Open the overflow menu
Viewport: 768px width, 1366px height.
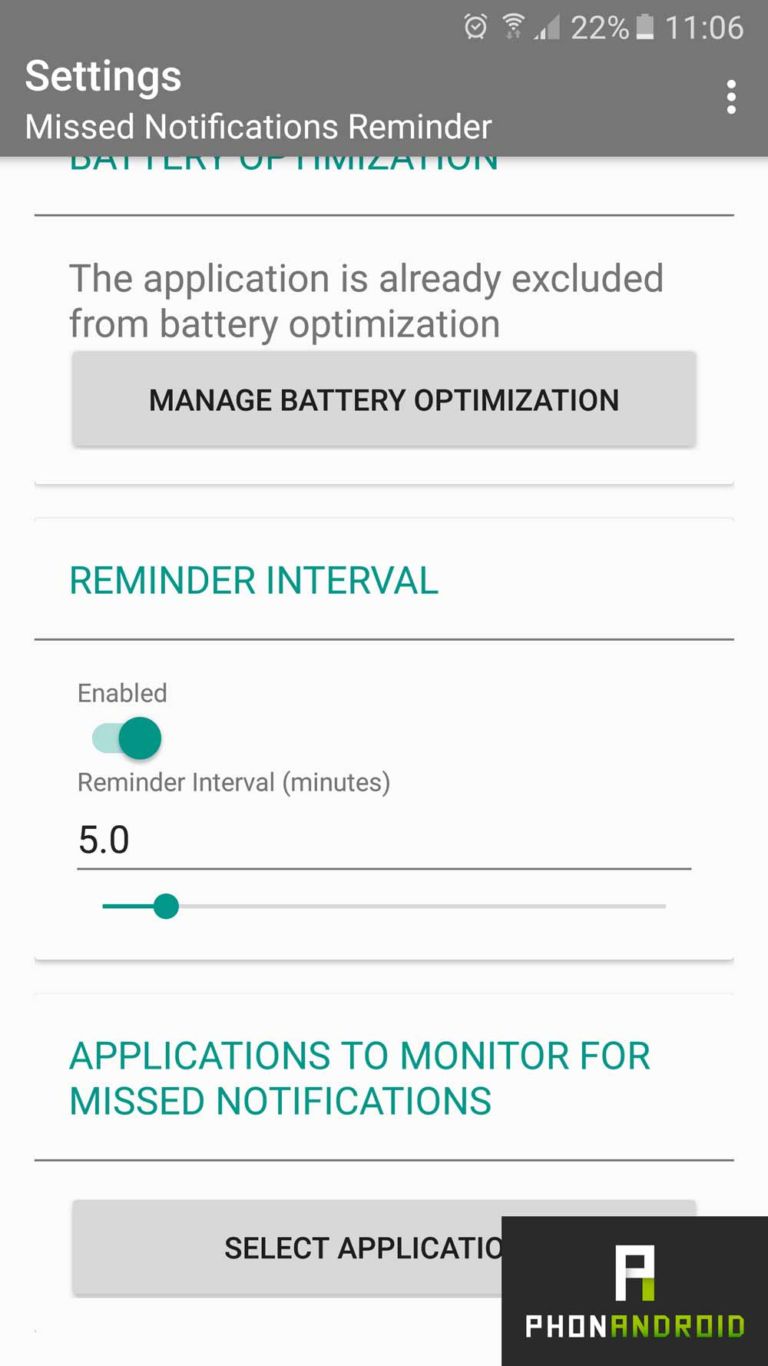[731, 97]
